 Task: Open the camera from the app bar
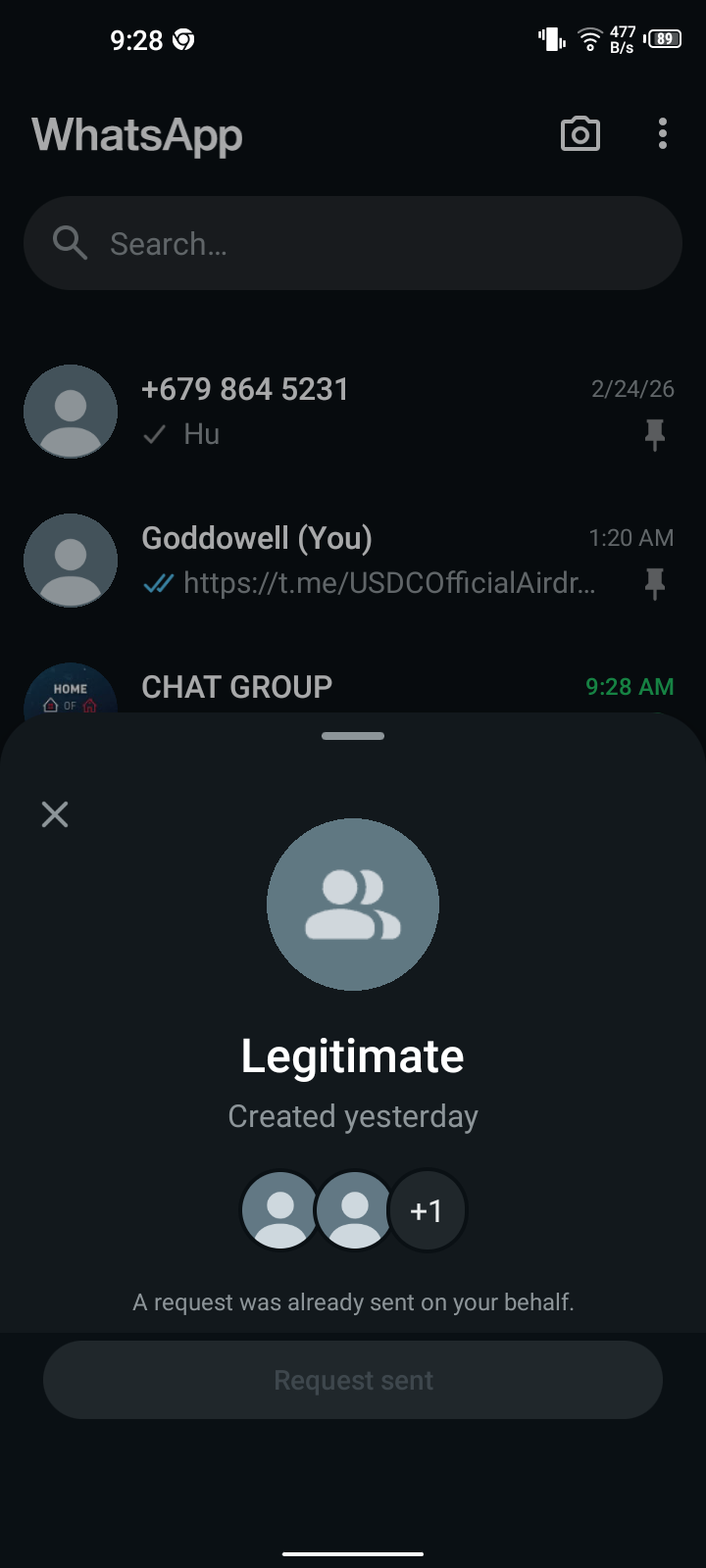(x=580, y=134)
